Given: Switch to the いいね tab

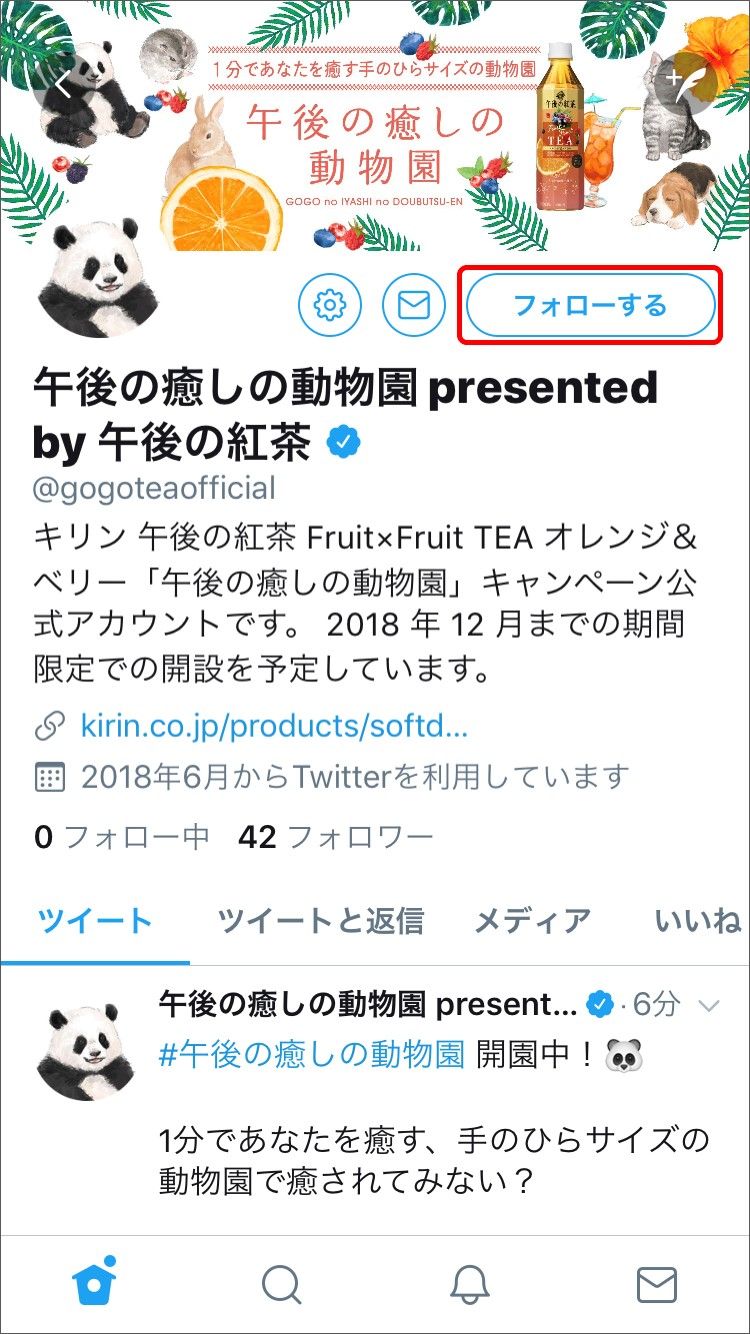Looking at the screenshot, I should (x=697, y=921).
